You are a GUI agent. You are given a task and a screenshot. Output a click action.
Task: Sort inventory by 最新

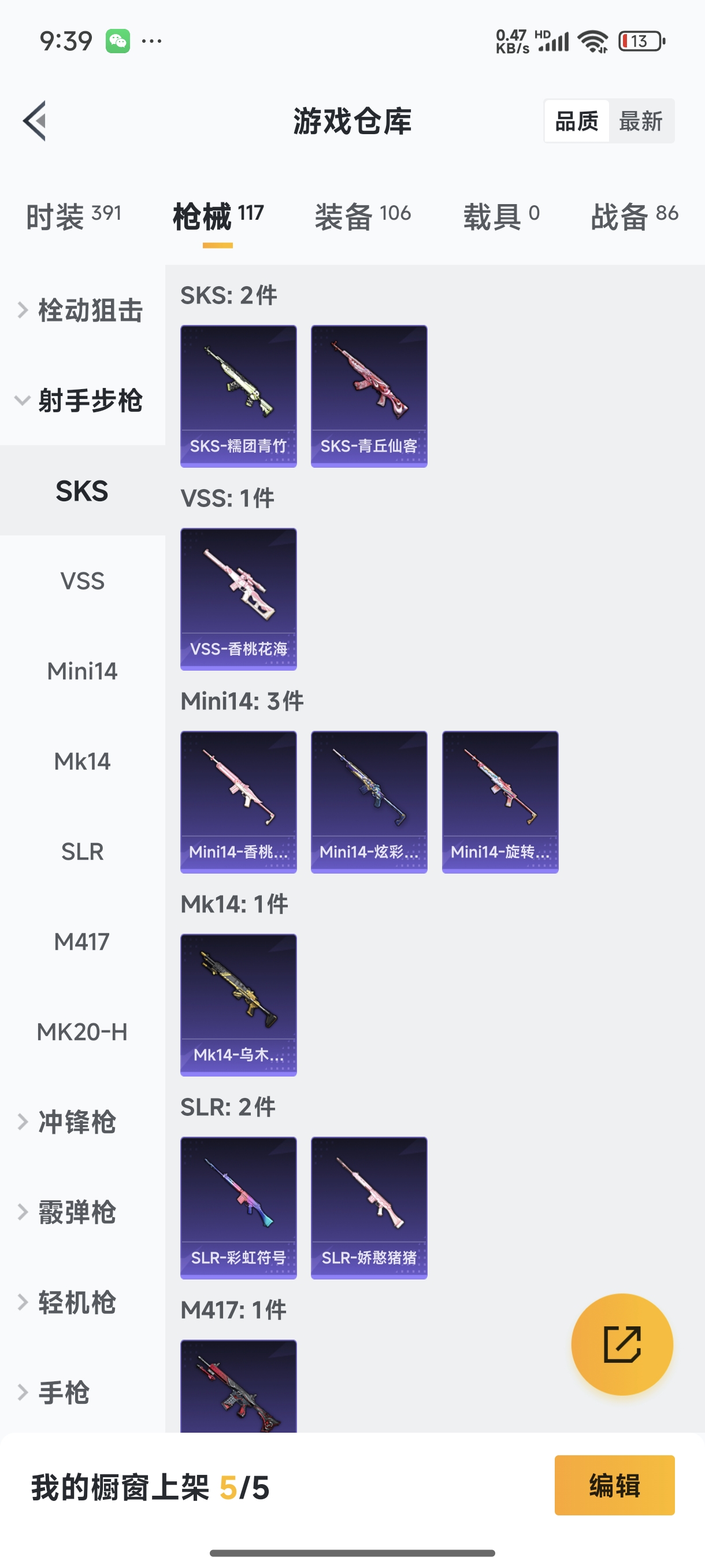[640, 121]
